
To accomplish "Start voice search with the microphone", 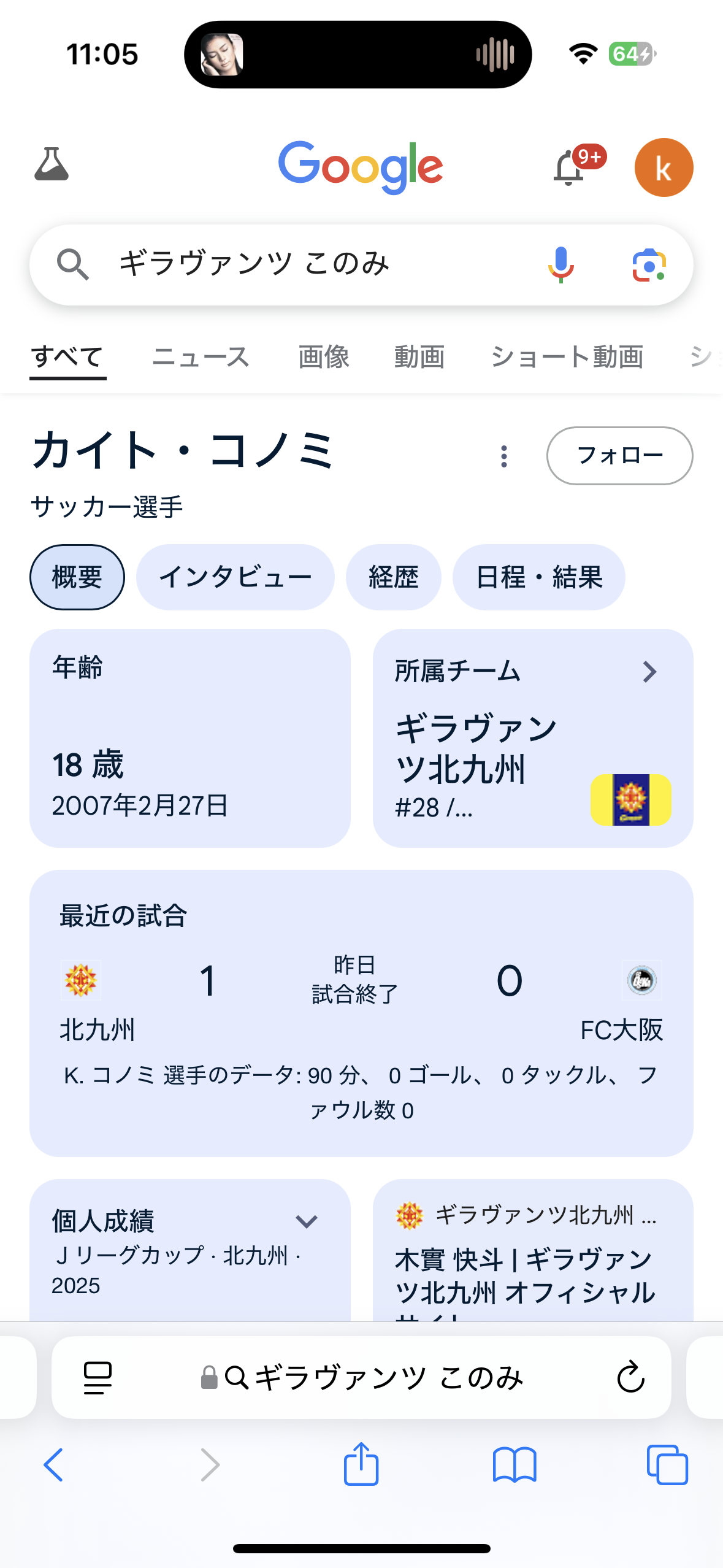I will 560,264.
